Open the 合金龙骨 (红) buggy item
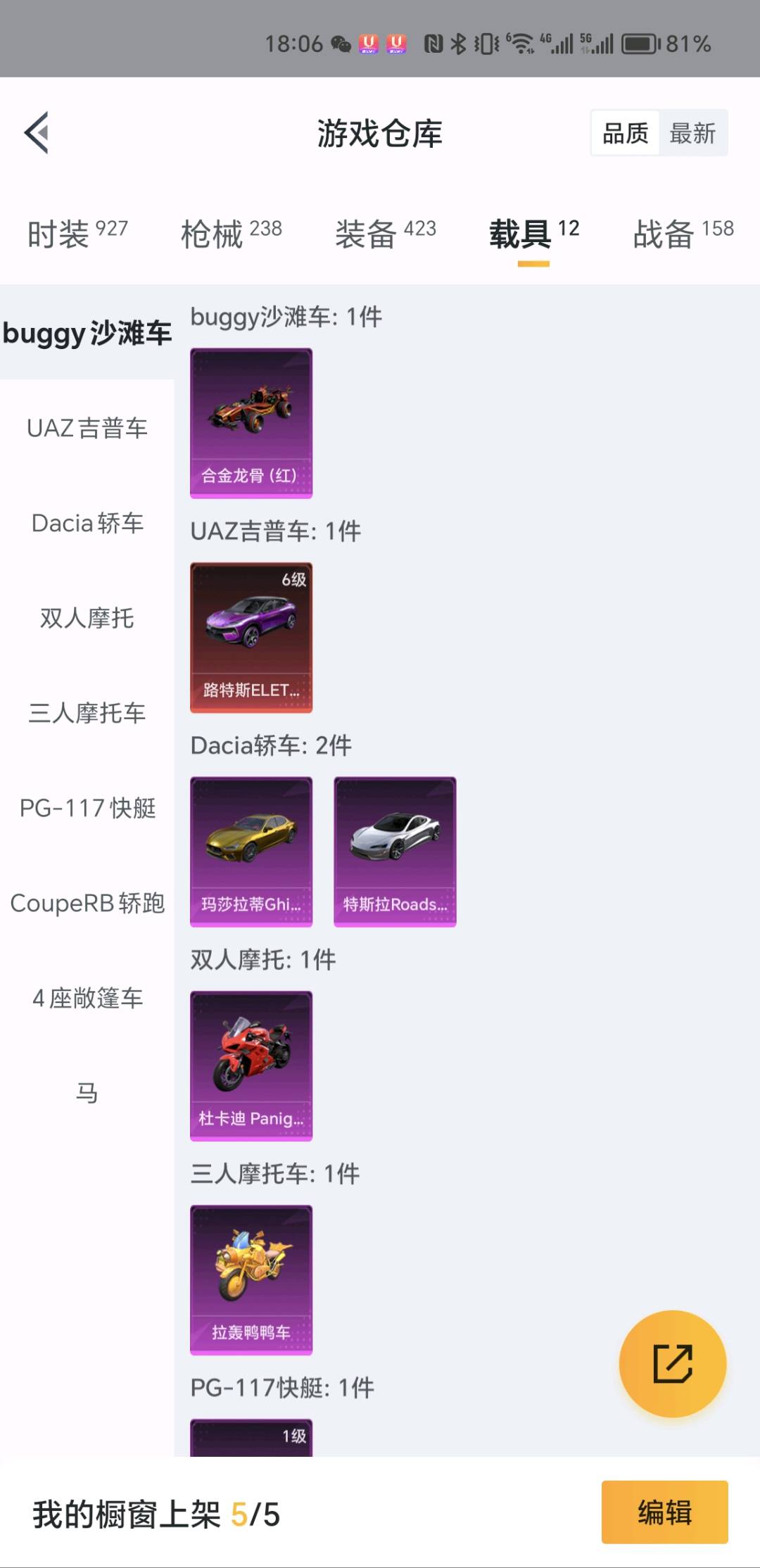Image resolution: width=760 pixels, height=1568 pixels. pyautogui.click(x=251, y=423)
